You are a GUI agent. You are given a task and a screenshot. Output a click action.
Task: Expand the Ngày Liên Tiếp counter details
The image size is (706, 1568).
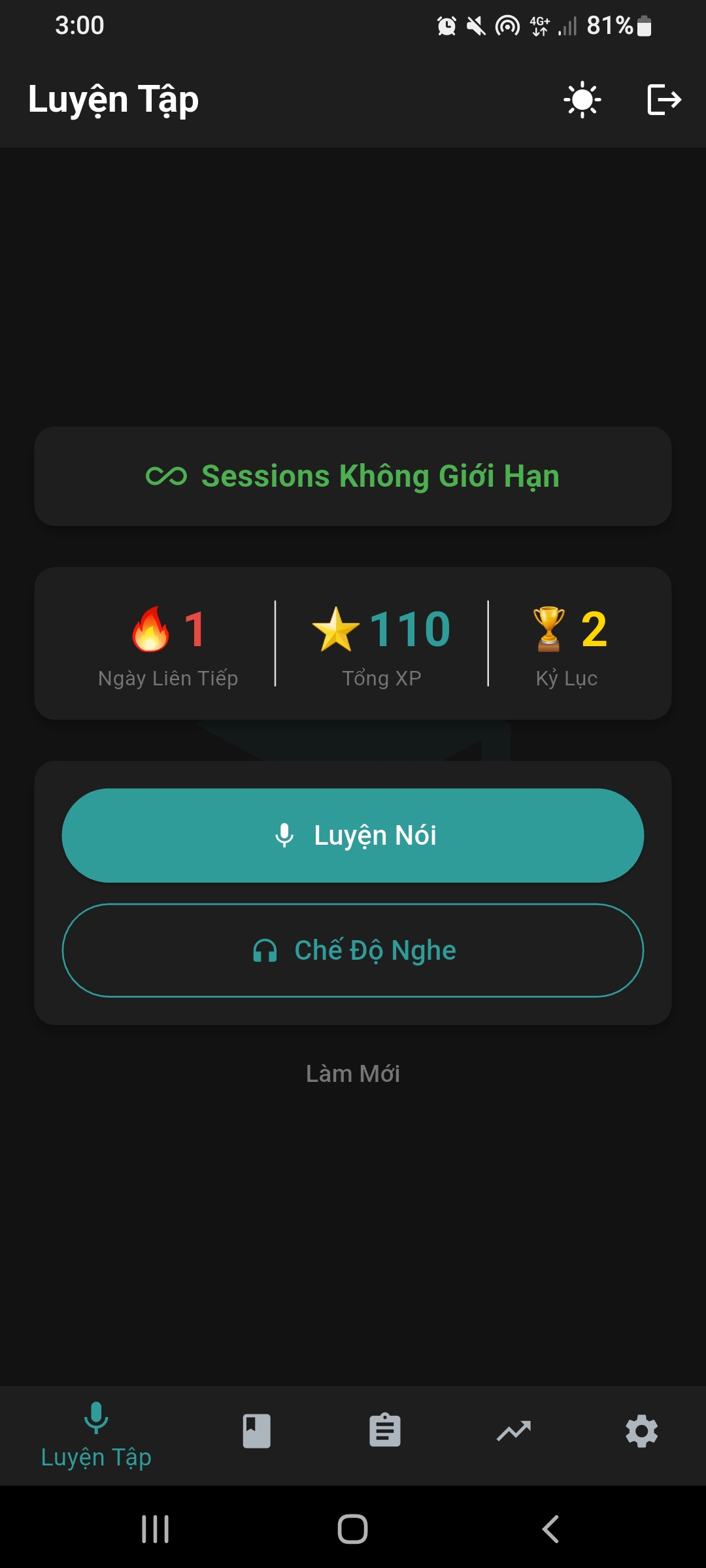point(167,678)
